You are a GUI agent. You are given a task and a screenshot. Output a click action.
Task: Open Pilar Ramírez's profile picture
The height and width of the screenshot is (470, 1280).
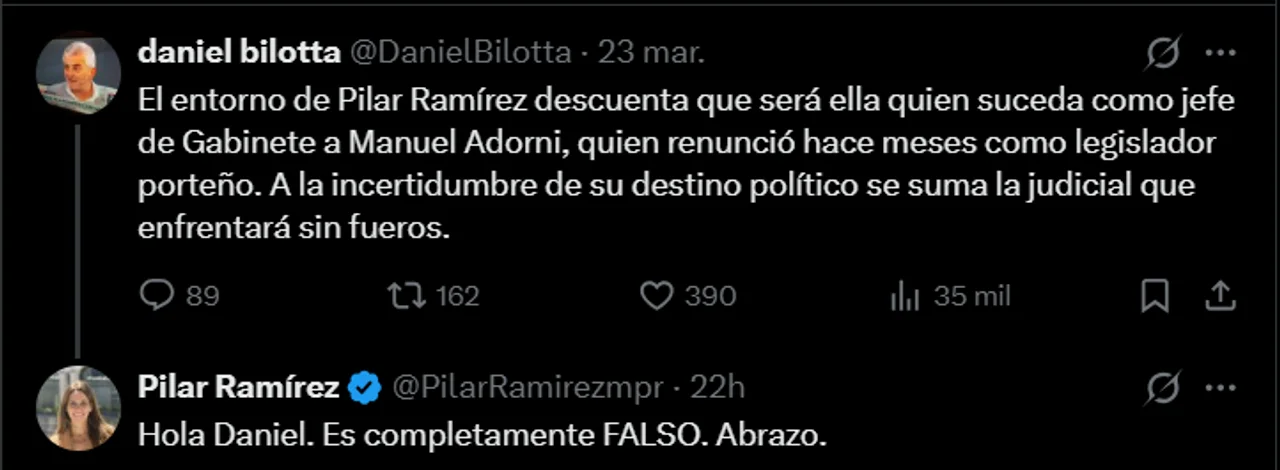pos(78,407)
